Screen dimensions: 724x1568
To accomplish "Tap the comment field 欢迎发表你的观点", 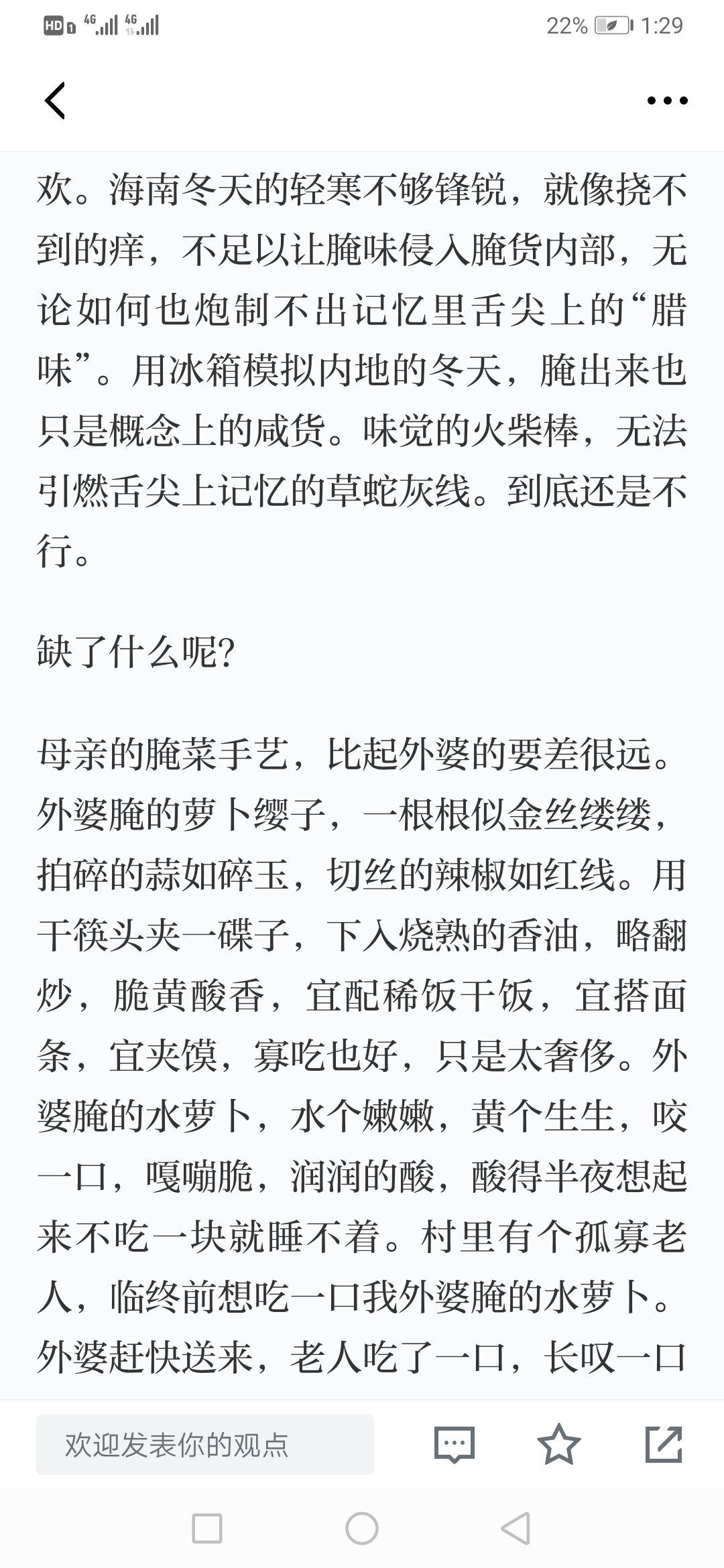I will click(x=204, y=1445).
